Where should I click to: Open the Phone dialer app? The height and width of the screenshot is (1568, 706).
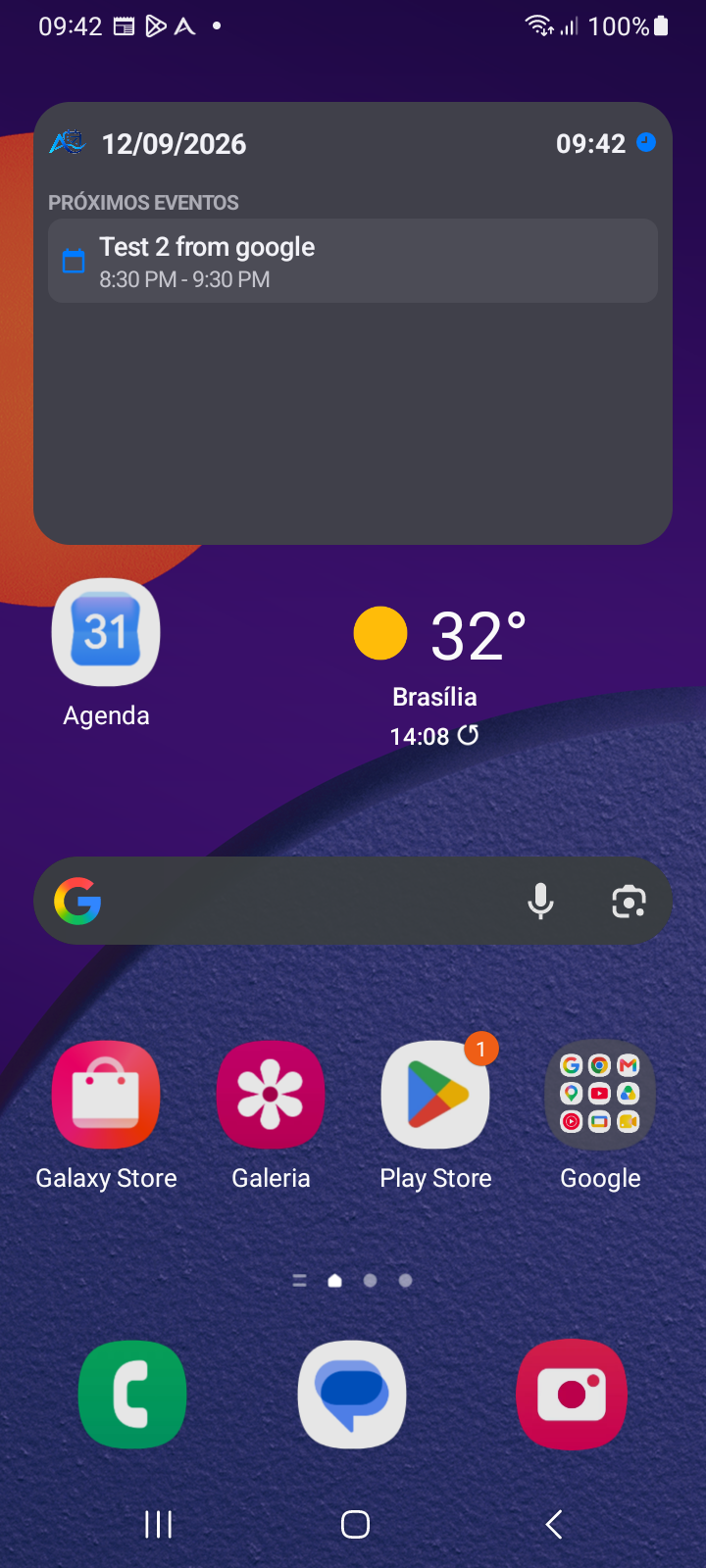point(132,1395)
